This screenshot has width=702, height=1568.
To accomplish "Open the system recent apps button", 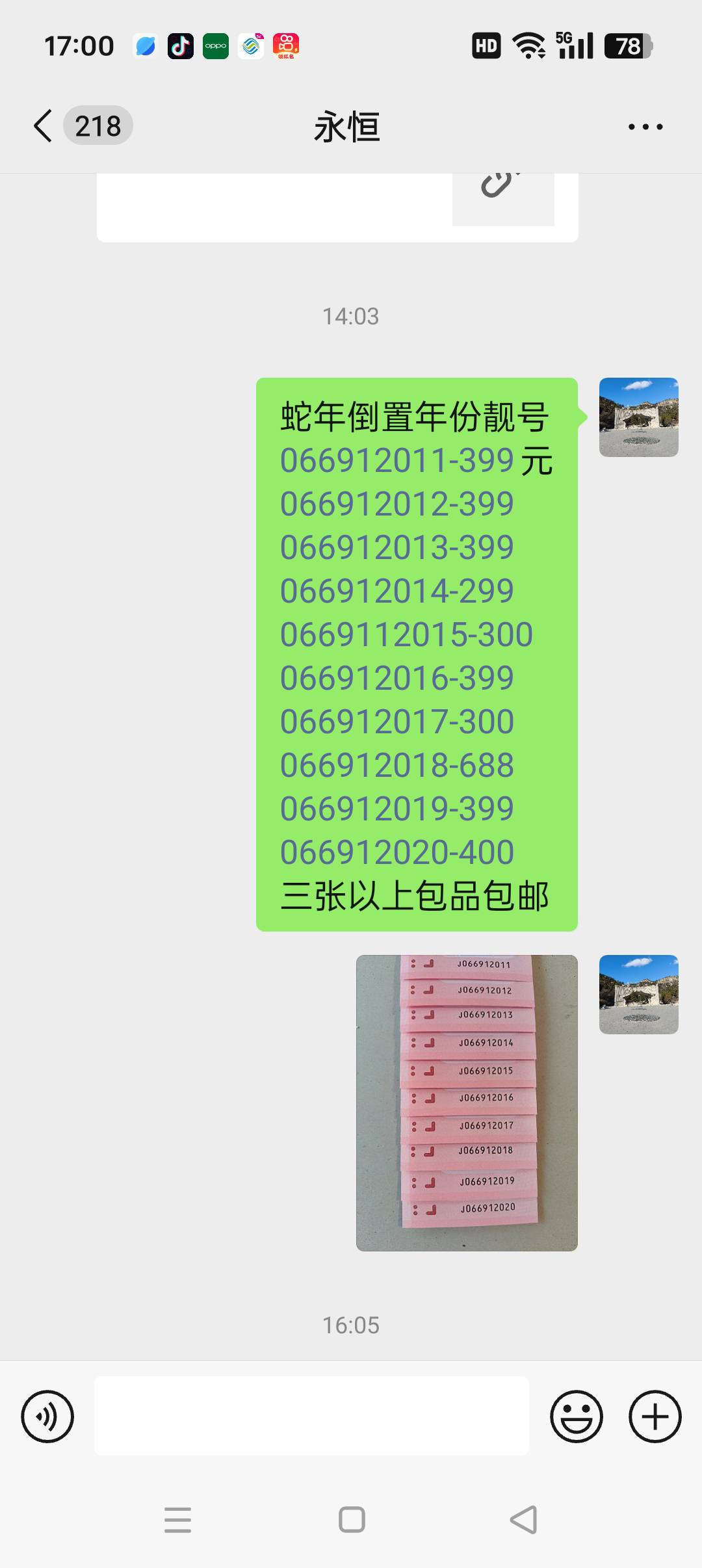I will tap(177, 1520).
